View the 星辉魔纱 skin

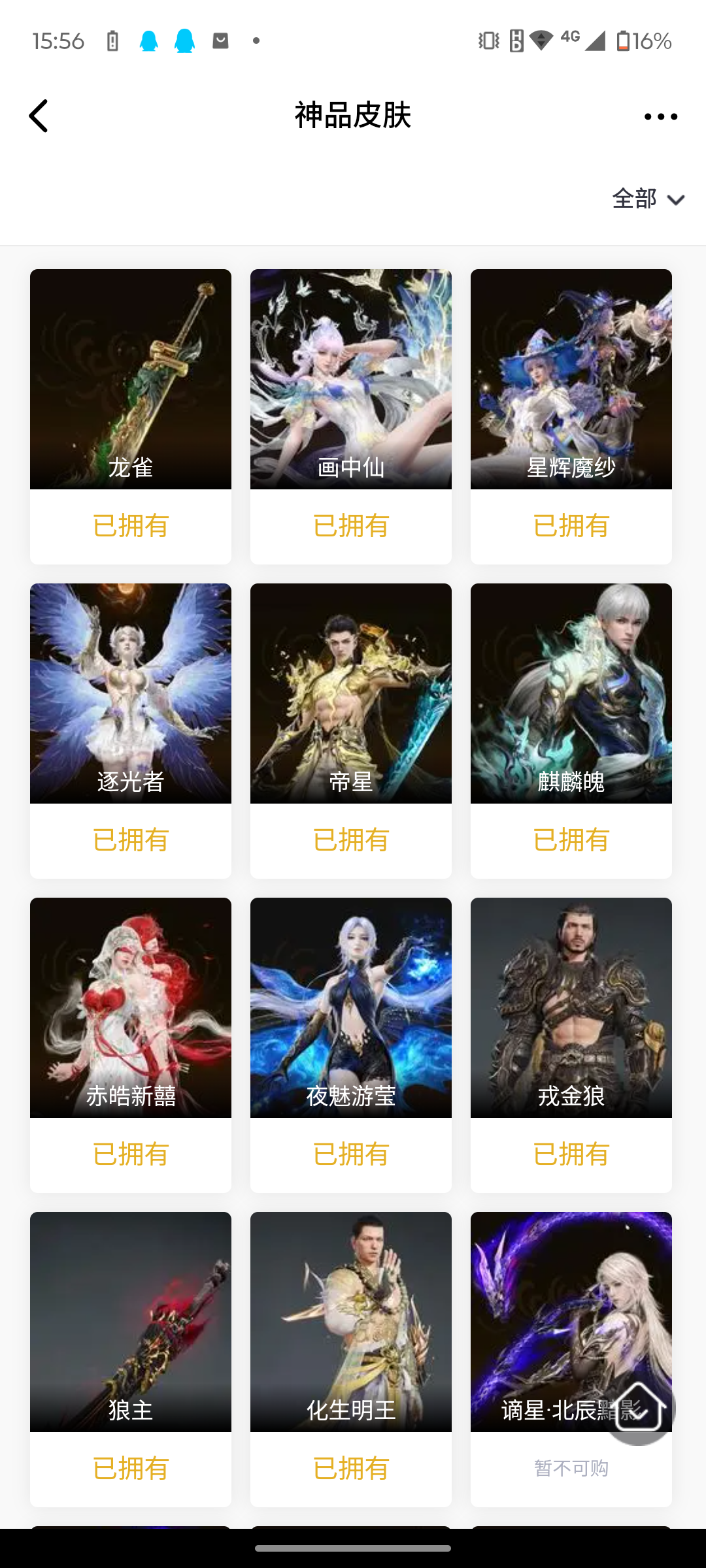pyautogui.click(x=571, y=380)
